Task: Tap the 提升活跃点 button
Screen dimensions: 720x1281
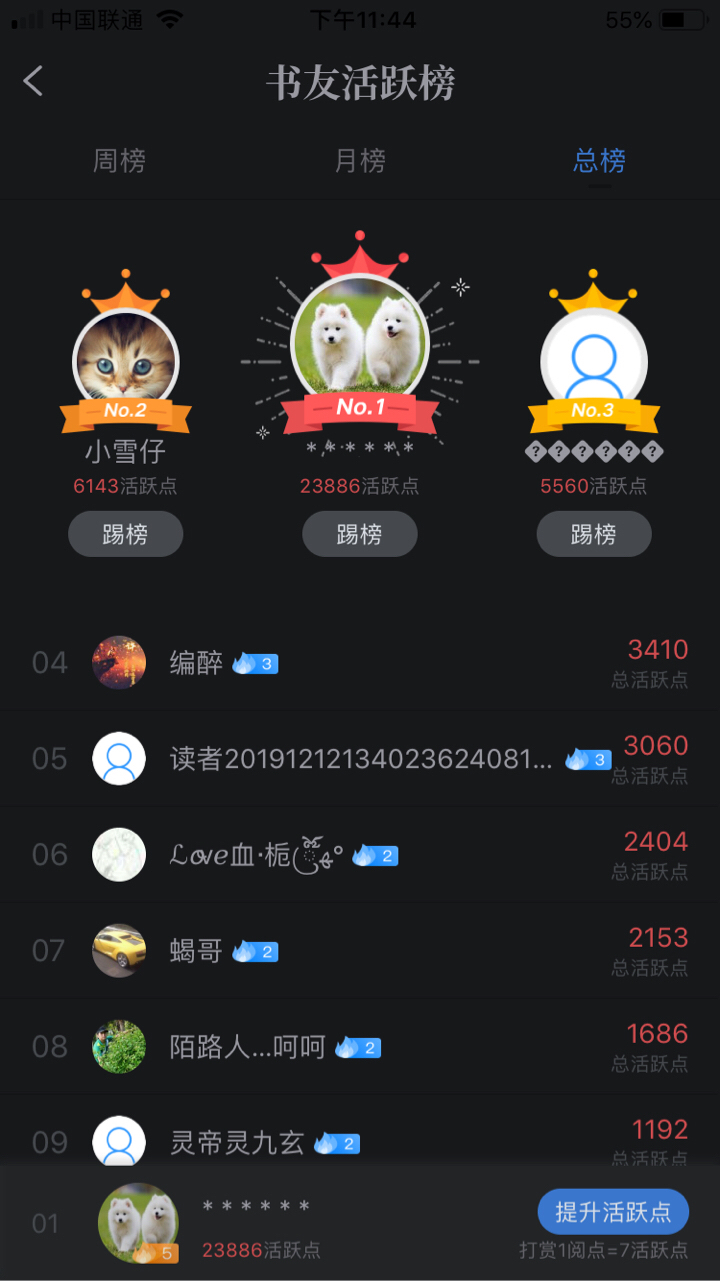Action: pyautogui.click(x=613, y=1212)
